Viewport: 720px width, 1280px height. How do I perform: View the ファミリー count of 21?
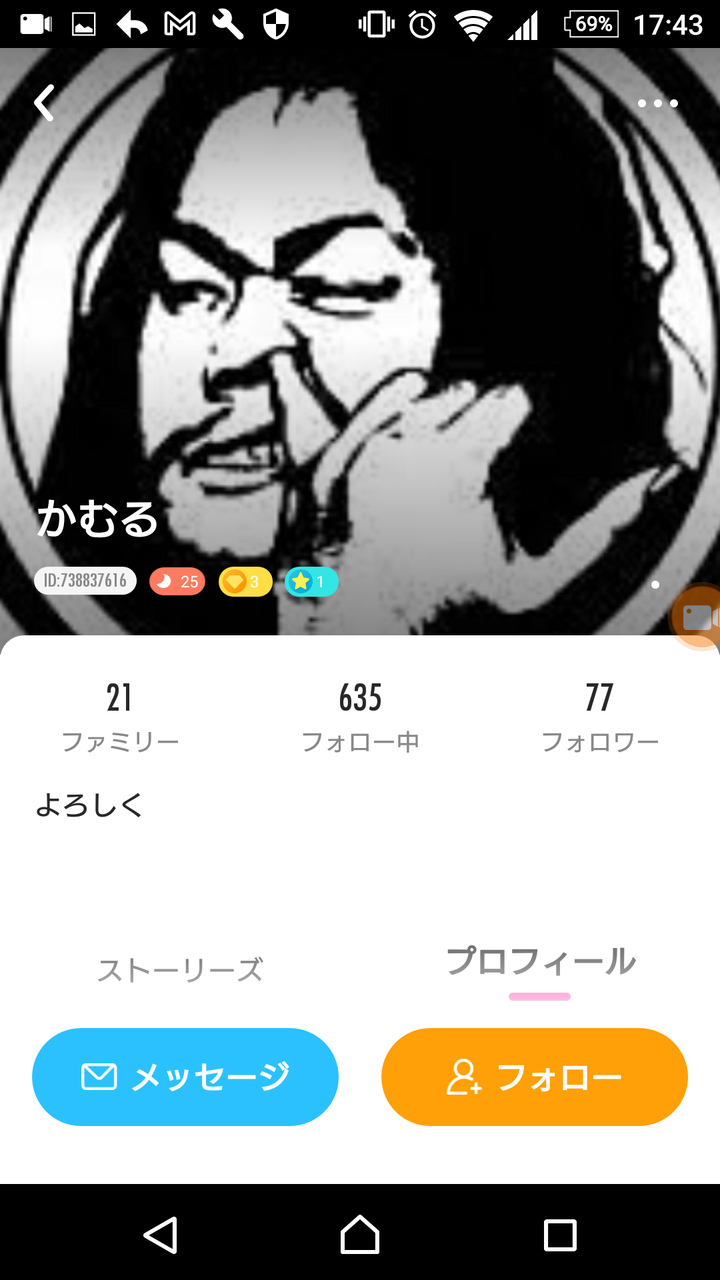(120, 717)
